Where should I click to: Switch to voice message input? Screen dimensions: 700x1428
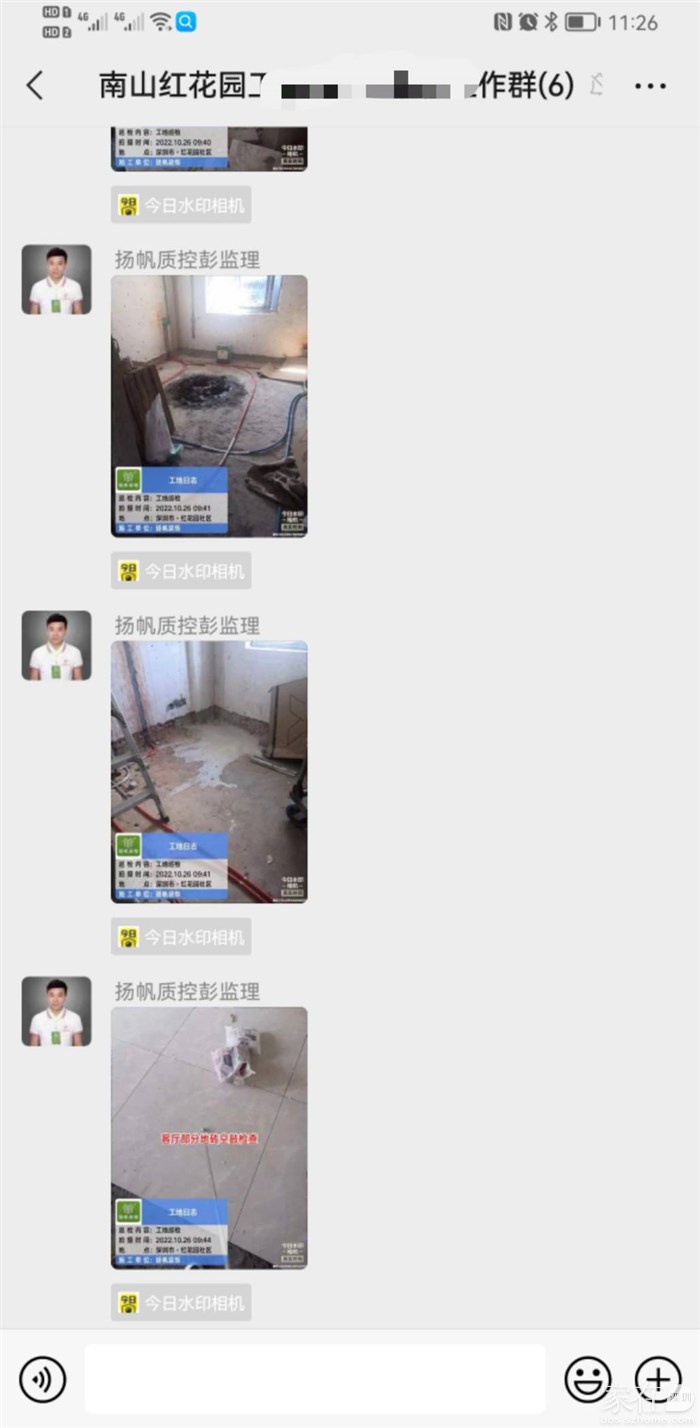(x=42, y=1380)
